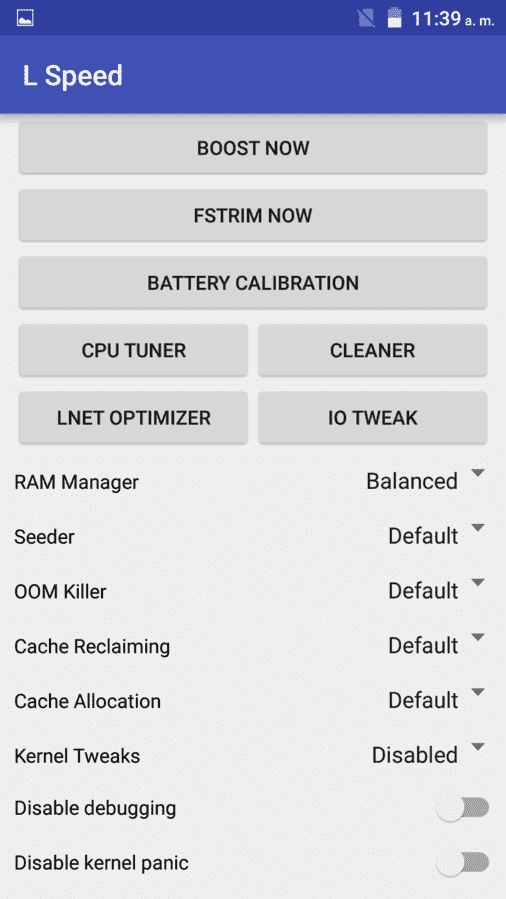Toggle Disable debugging switch

tap(462, 808)
